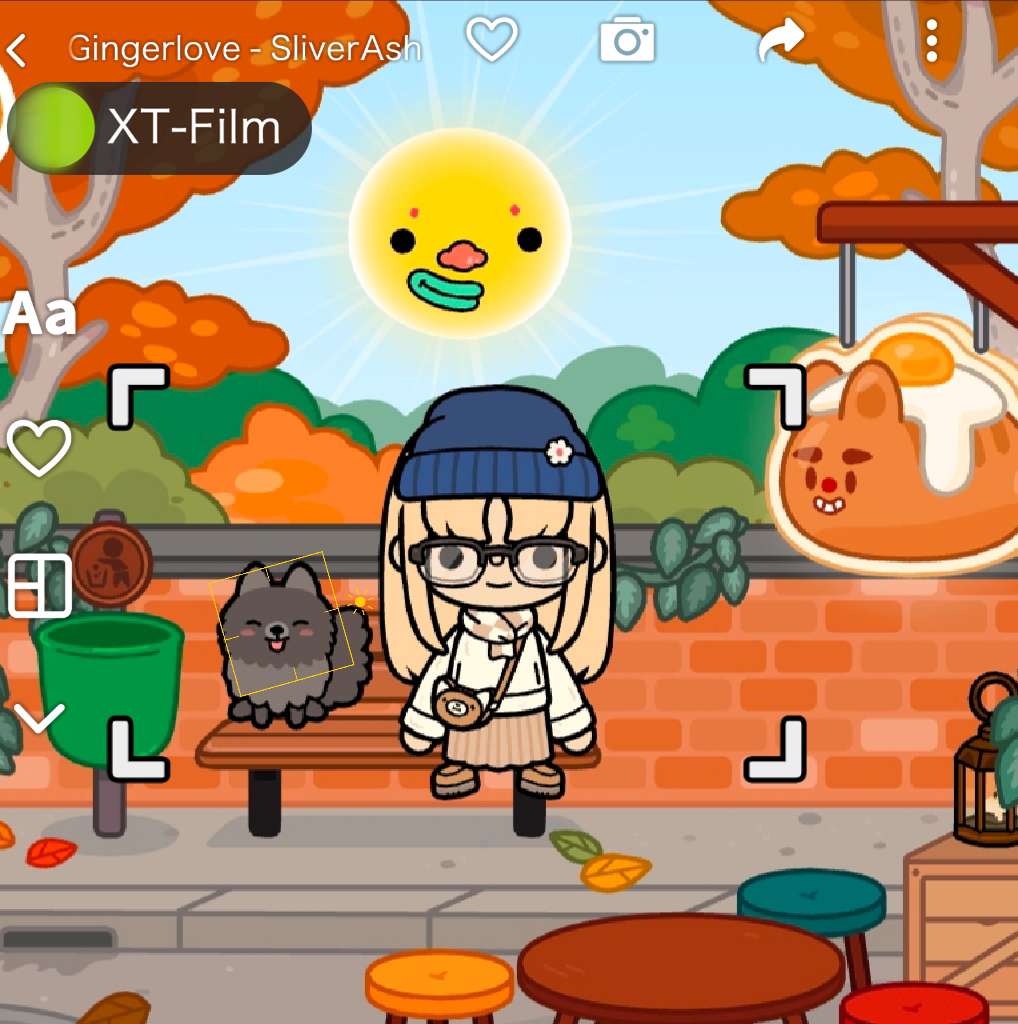Open the Aa text tool
This screenshot has width=1018, height=1024.
(x=40, y=316)
